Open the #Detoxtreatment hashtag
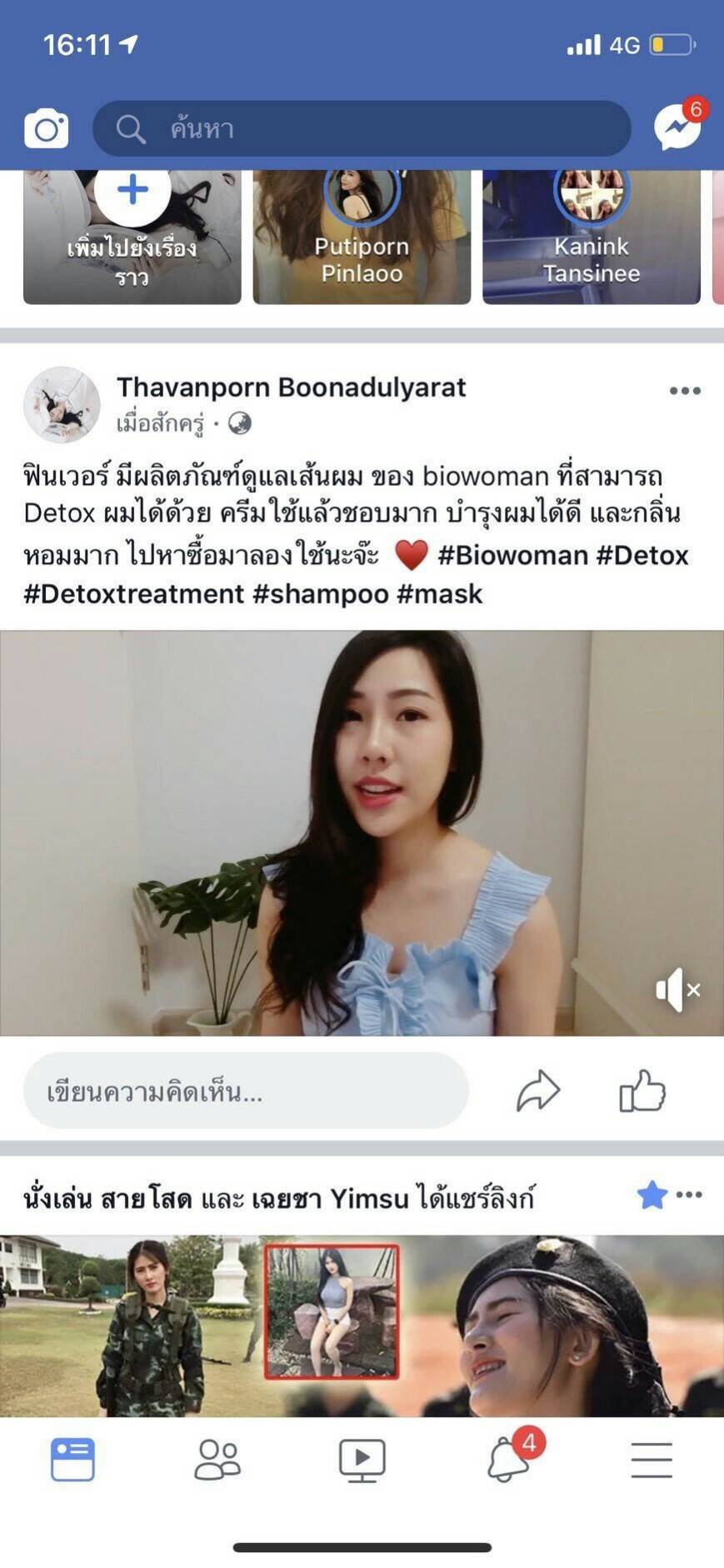724x1568 pixels. [x=133, y=594]
